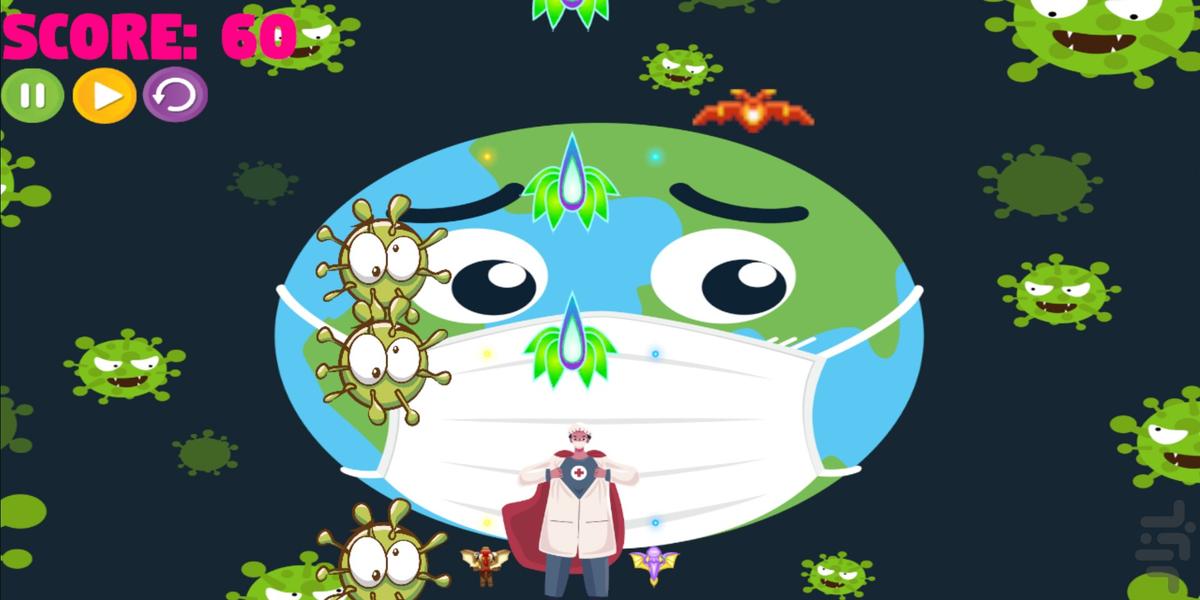Restart the game with the purple button

coord(176,96)
